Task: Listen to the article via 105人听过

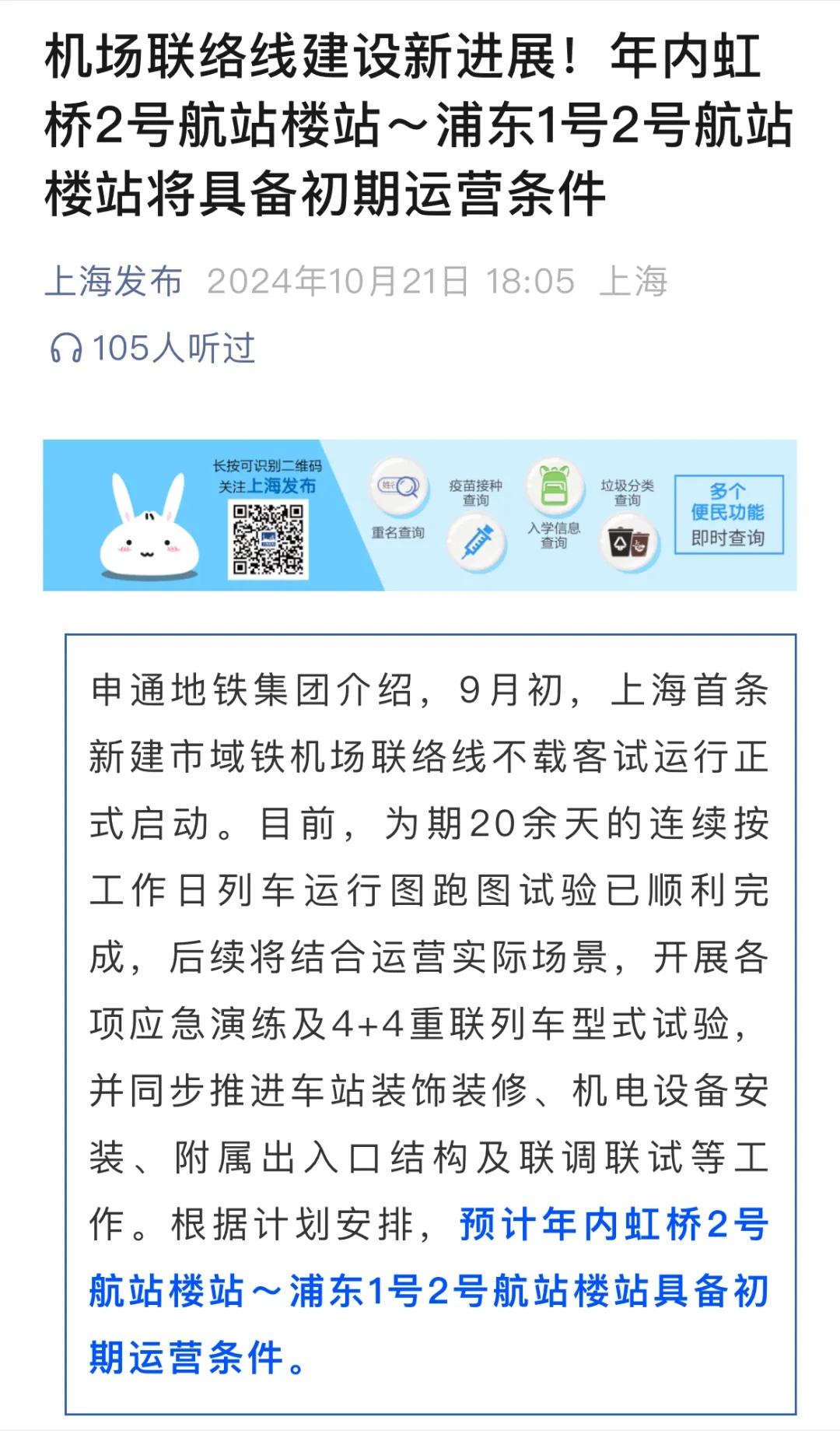Action: click(153, 348)
